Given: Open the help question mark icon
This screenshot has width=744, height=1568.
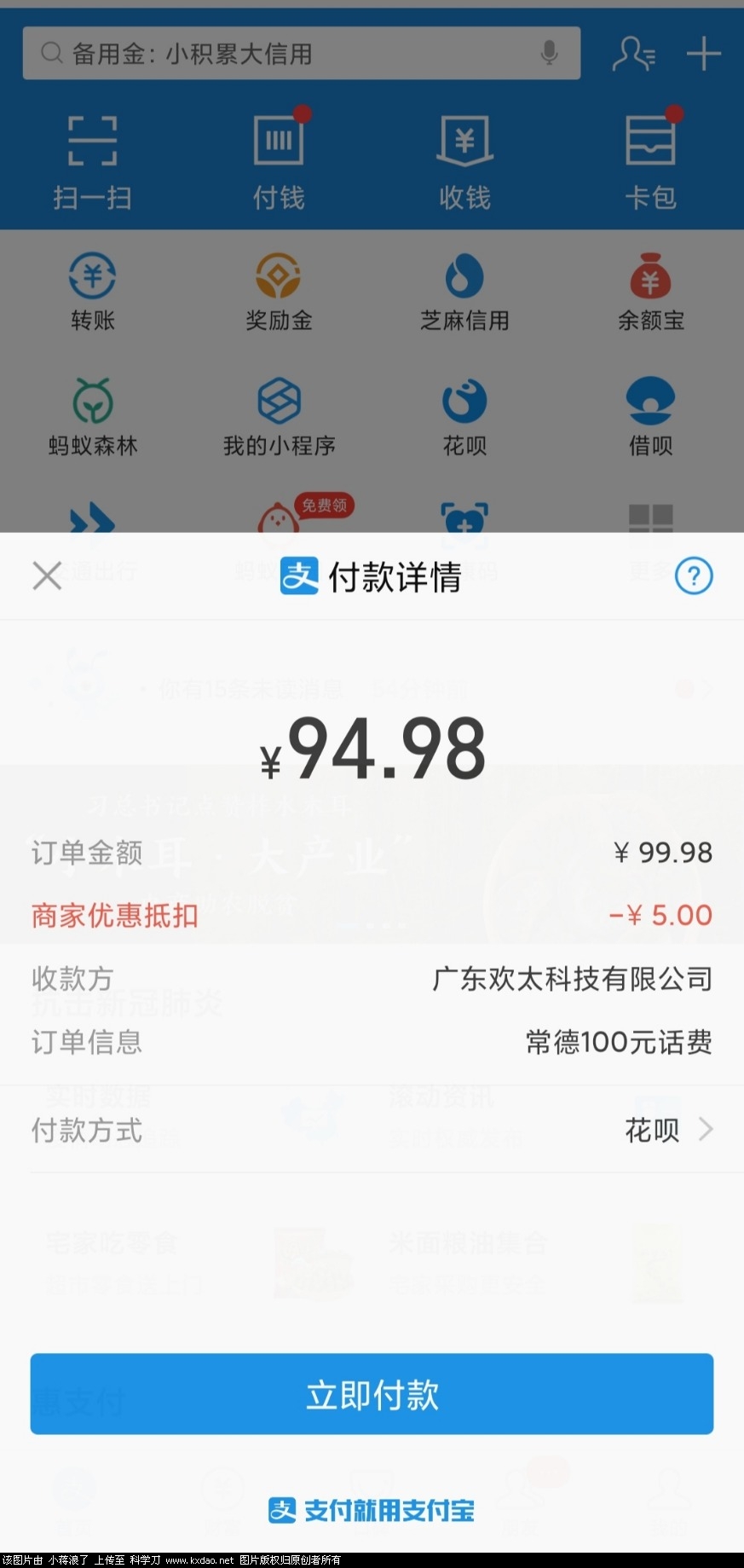Looking at the screenshot, I should pyautogui.click(x=693, y=576).
